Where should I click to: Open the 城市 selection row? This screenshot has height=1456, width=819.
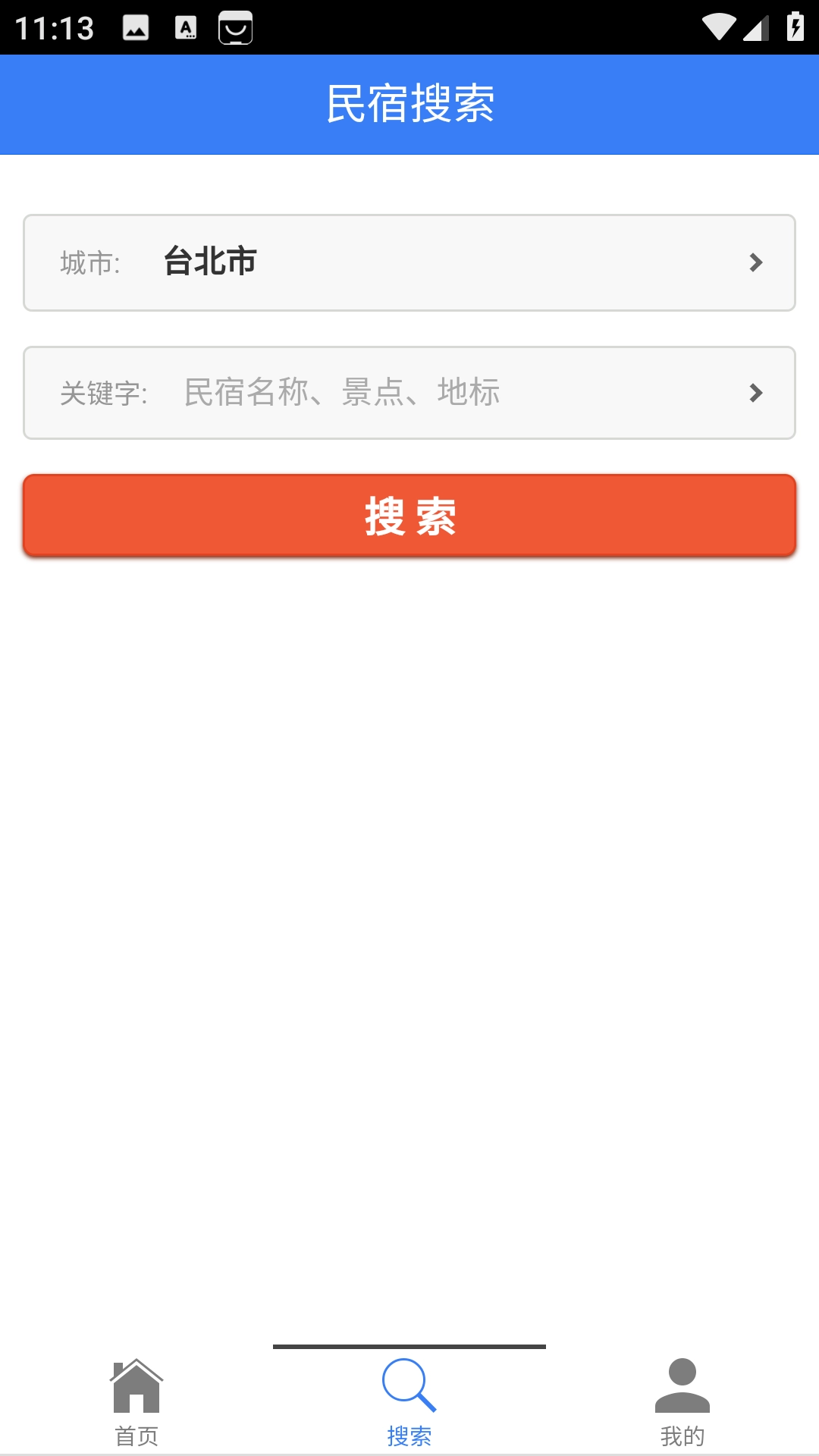[x=409, y=263]
